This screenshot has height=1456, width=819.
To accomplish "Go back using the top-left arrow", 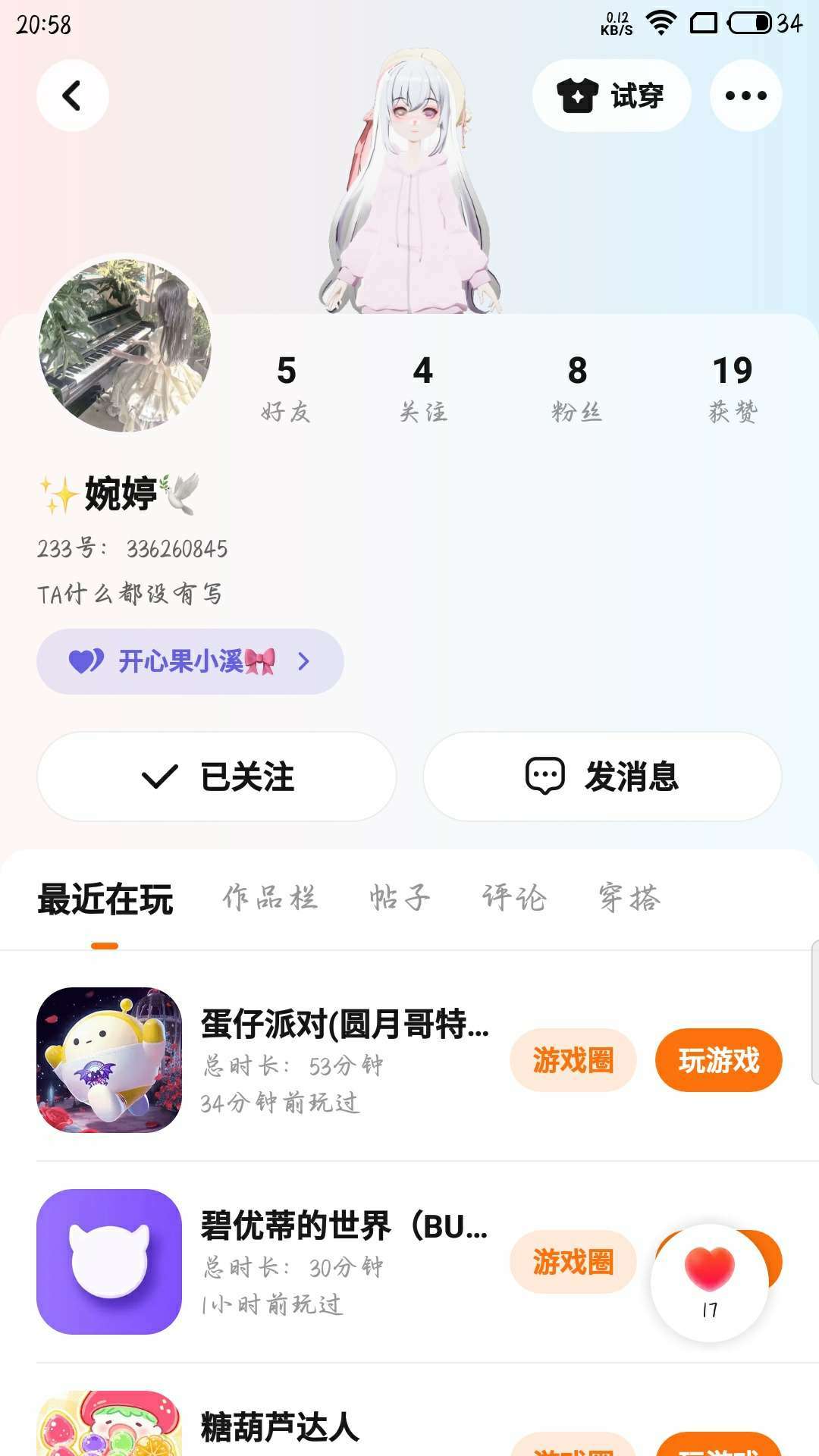I will [x=73, y=96].
